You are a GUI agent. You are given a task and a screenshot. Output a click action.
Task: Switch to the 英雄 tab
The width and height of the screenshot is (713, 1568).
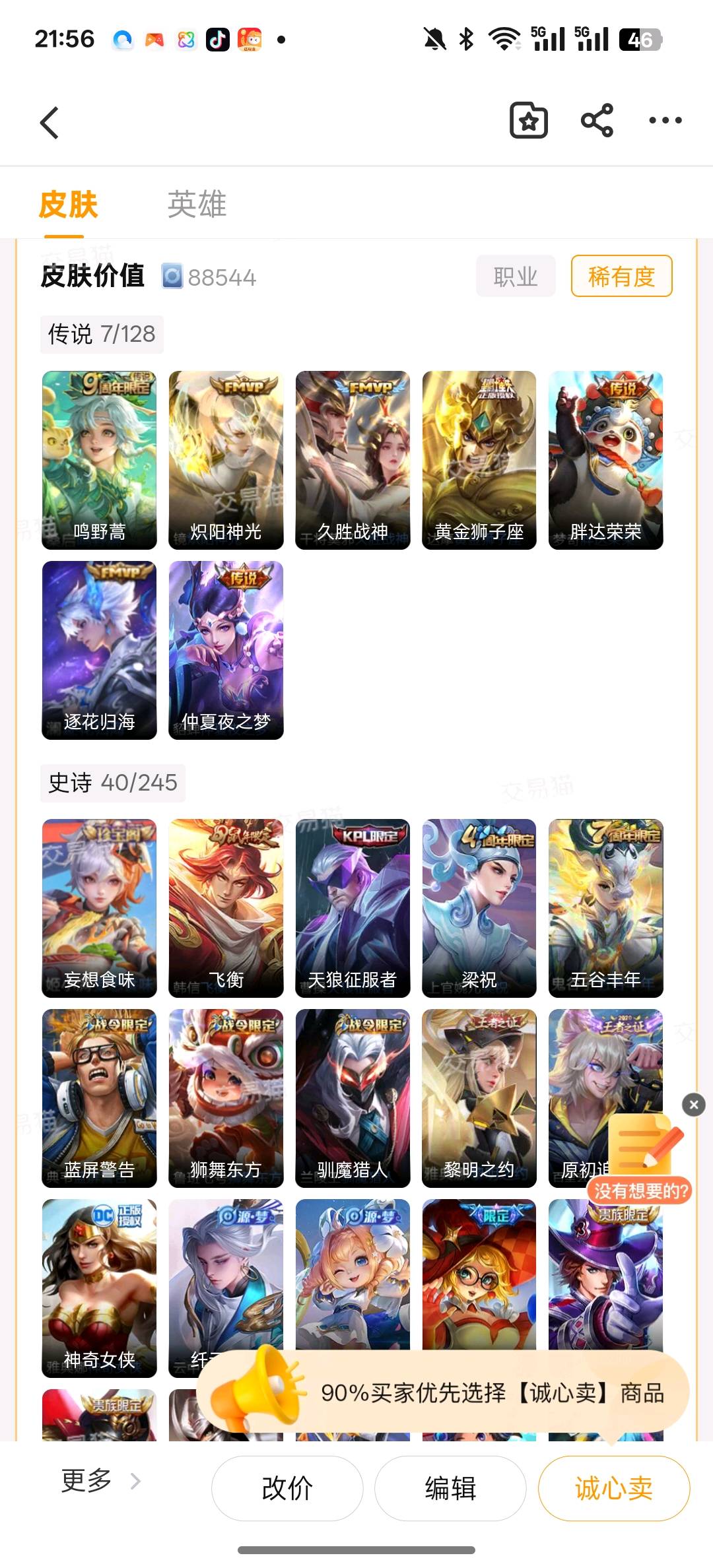click(x=197, y=205)
